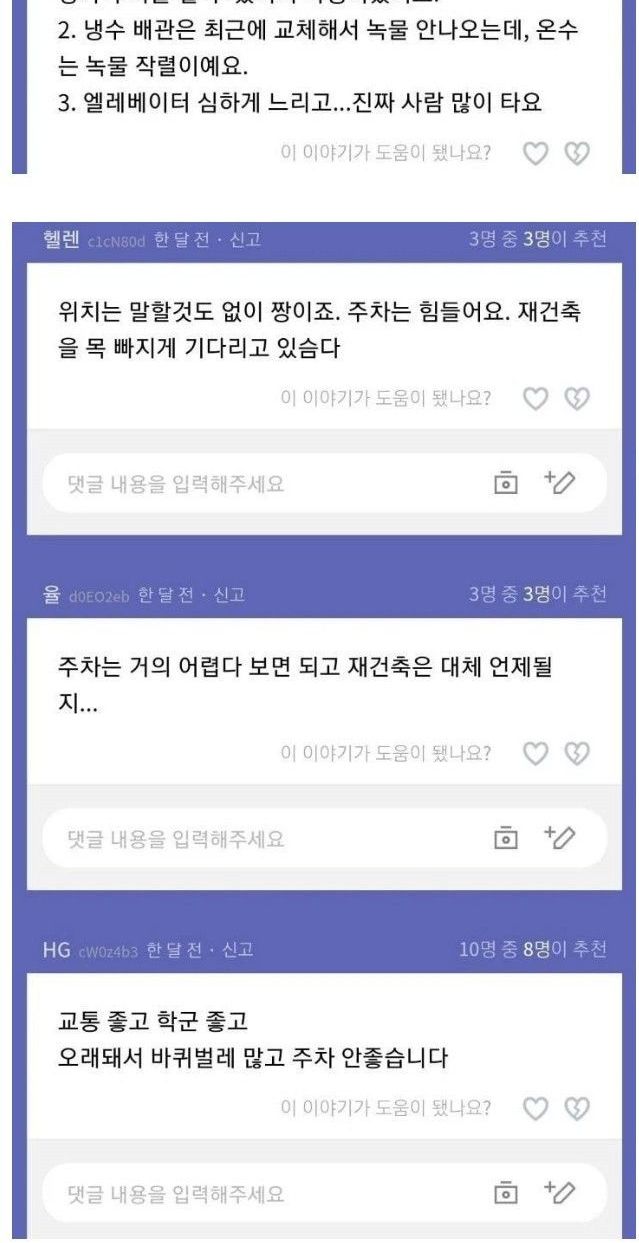Tap the comment field under HG's review
The width and height of the screenshot is (639, 1243).
260,1194
